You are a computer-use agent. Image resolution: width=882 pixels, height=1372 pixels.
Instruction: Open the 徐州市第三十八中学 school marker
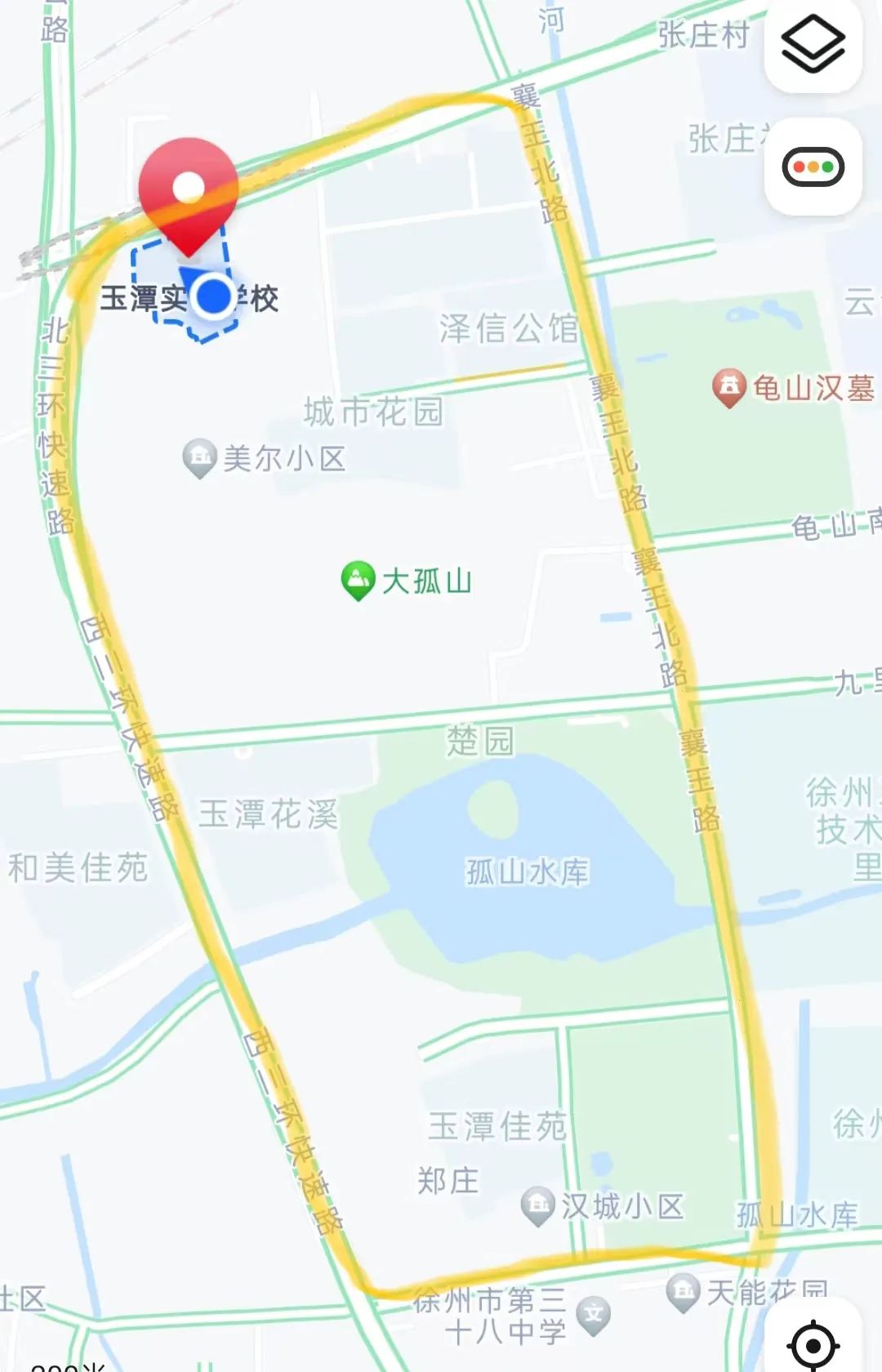point(594,1315)
